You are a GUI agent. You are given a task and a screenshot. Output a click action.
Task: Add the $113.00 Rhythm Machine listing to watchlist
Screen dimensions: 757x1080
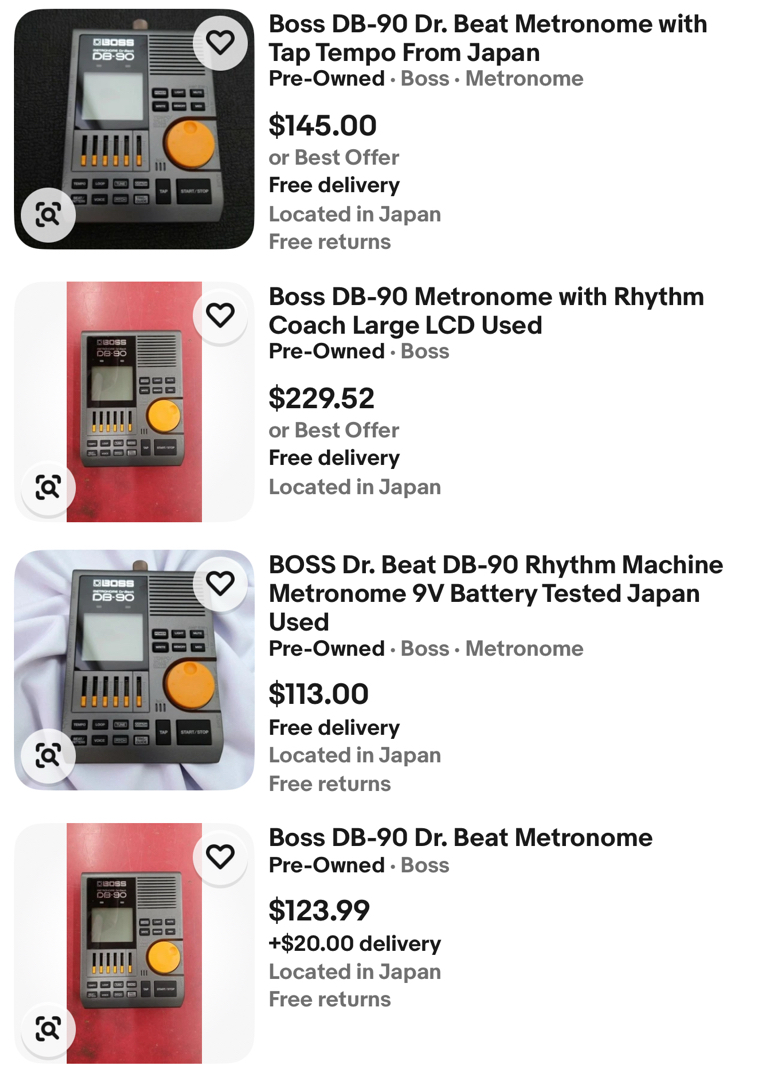click(x=220, y=583)
